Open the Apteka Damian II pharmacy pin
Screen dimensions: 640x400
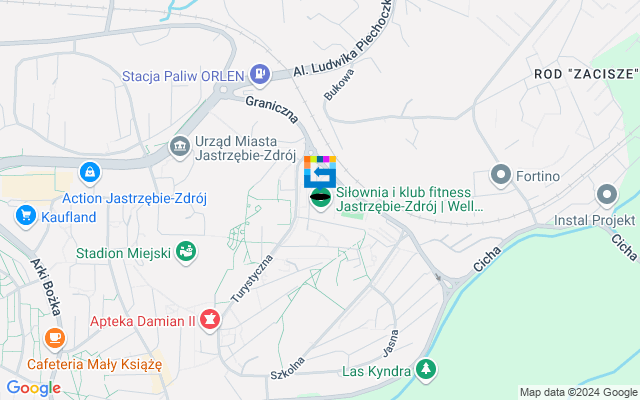[x=209, y=320]
